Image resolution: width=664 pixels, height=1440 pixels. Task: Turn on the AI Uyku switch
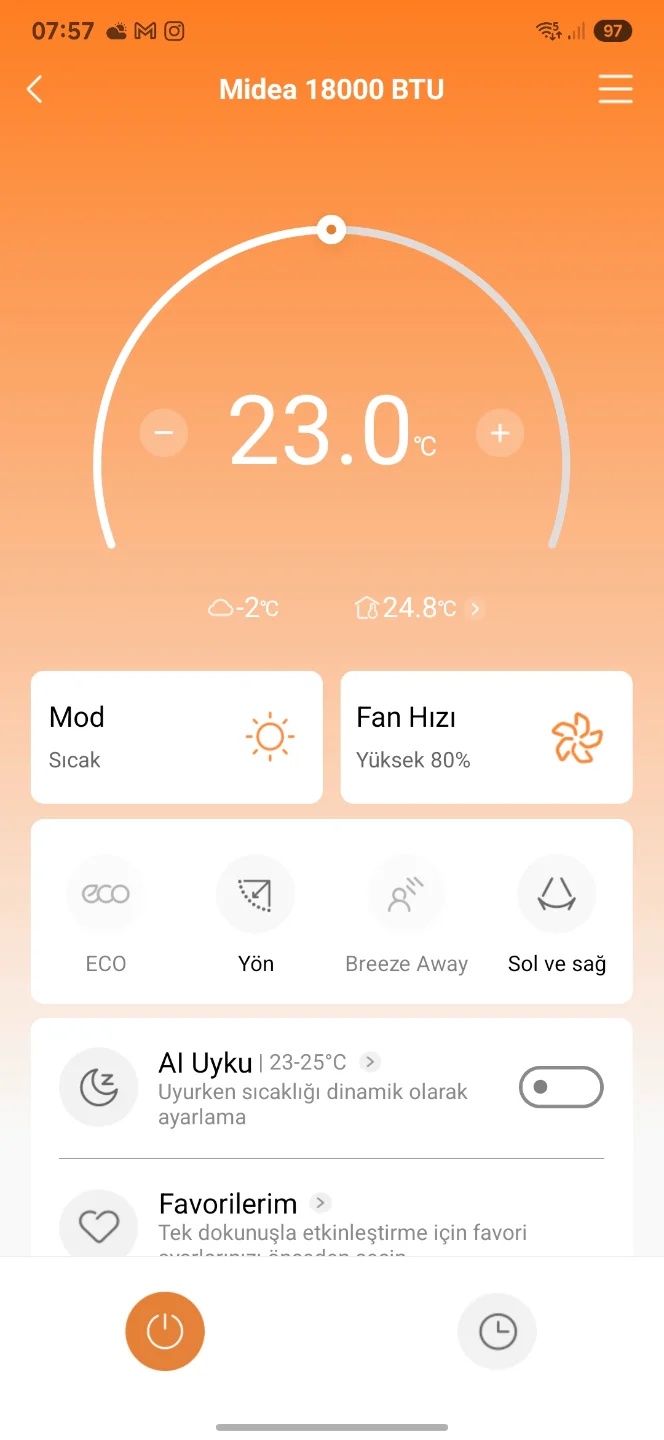pyautogui.click(x=561, y=1087)
